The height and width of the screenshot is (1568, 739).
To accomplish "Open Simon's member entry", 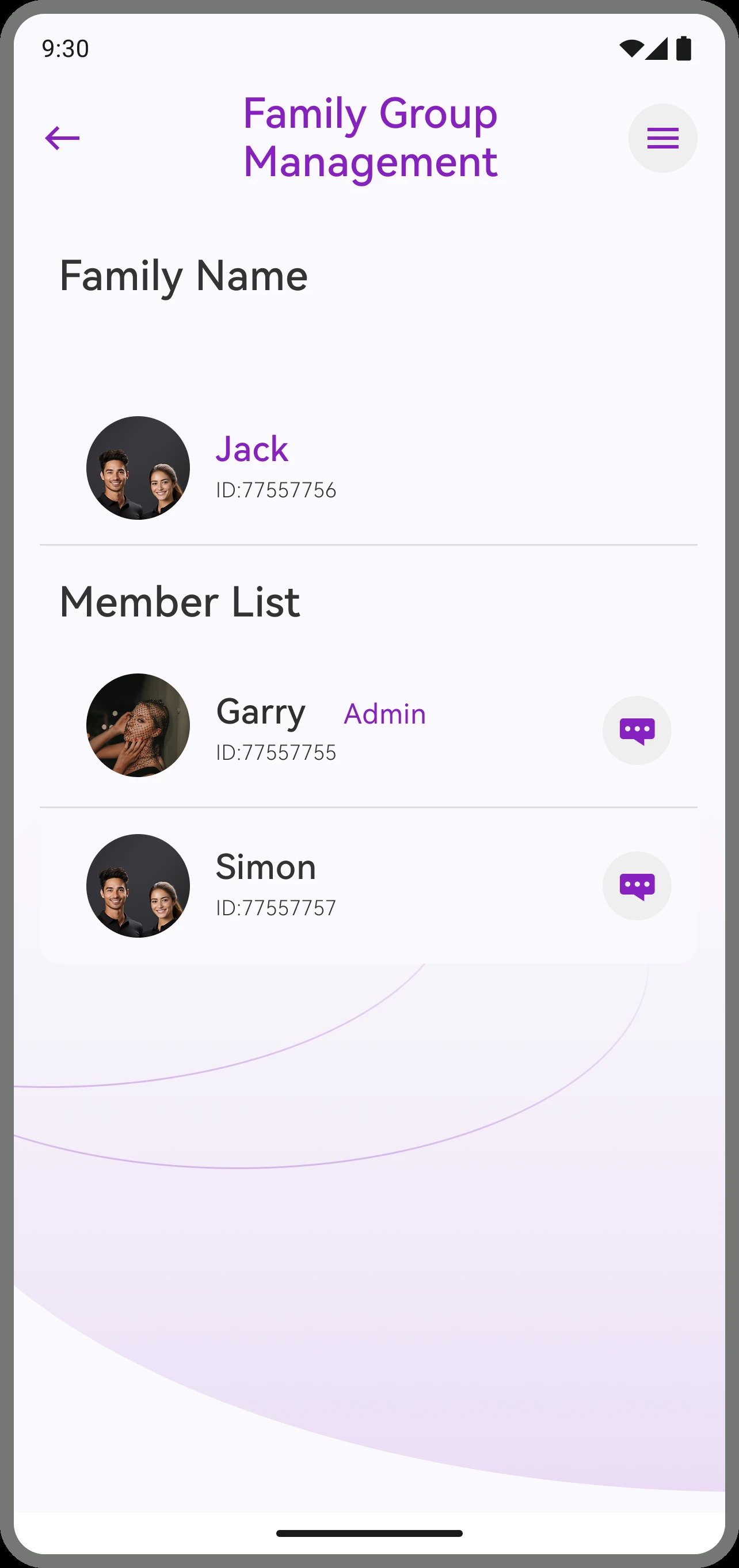I will [368, 886].
